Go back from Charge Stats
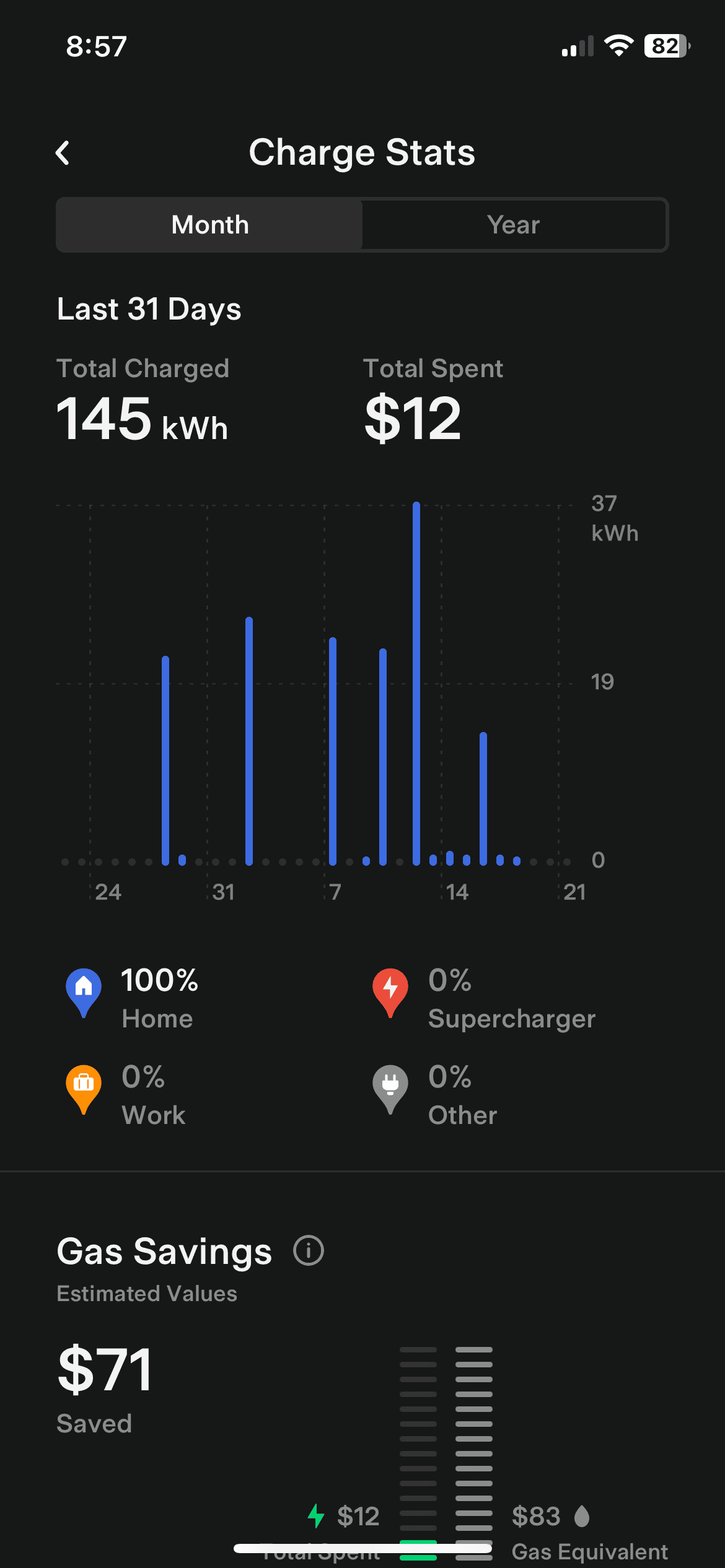 pos(63,153)
